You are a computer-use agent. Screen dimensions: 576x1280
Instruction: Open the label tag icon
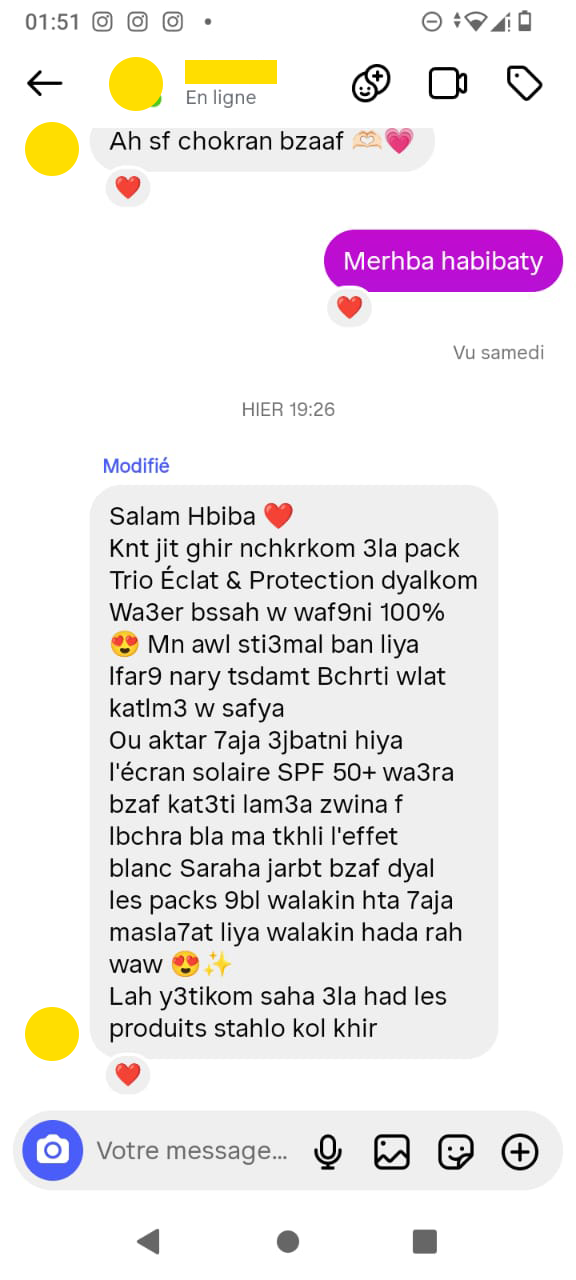click(x=524, y=84)
